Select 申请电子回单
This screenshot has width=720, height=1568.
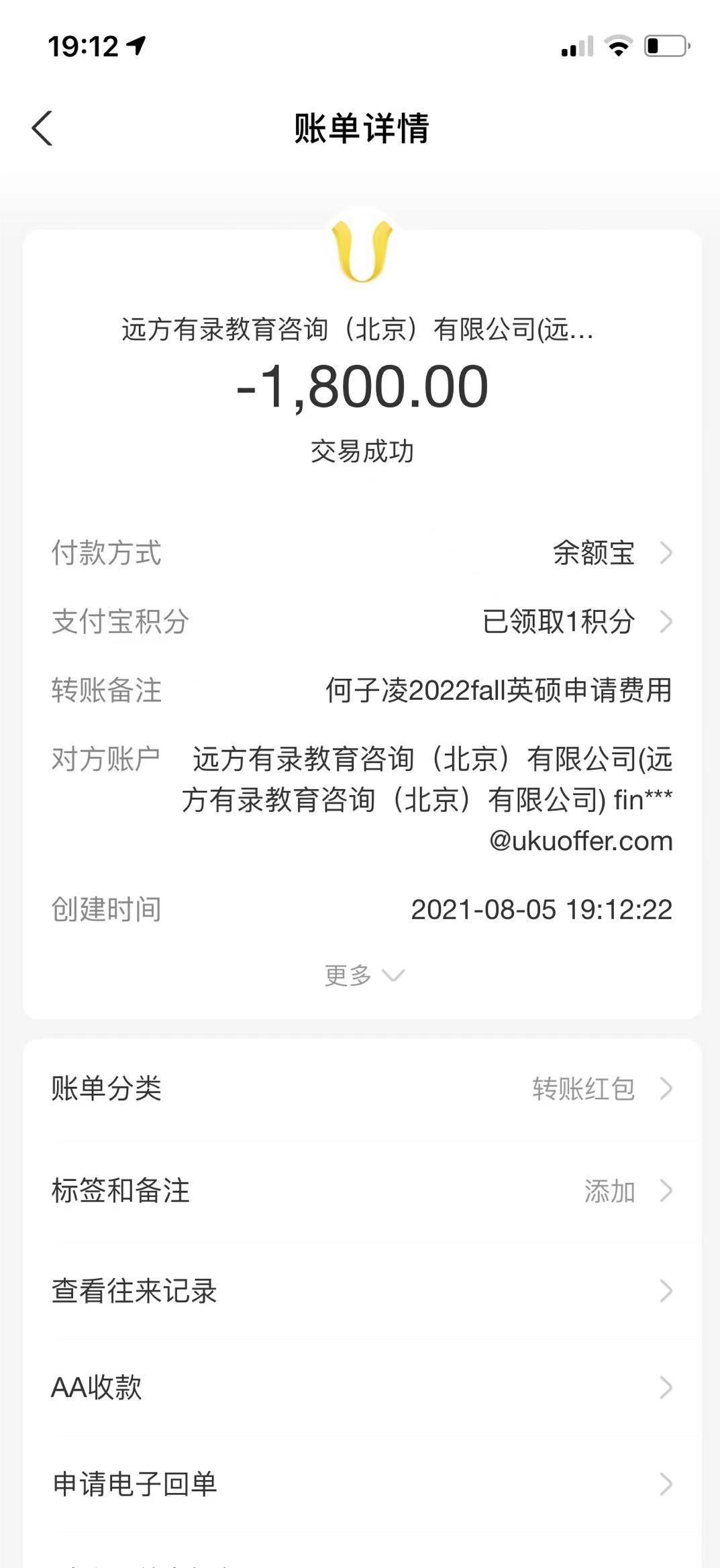361,1484
